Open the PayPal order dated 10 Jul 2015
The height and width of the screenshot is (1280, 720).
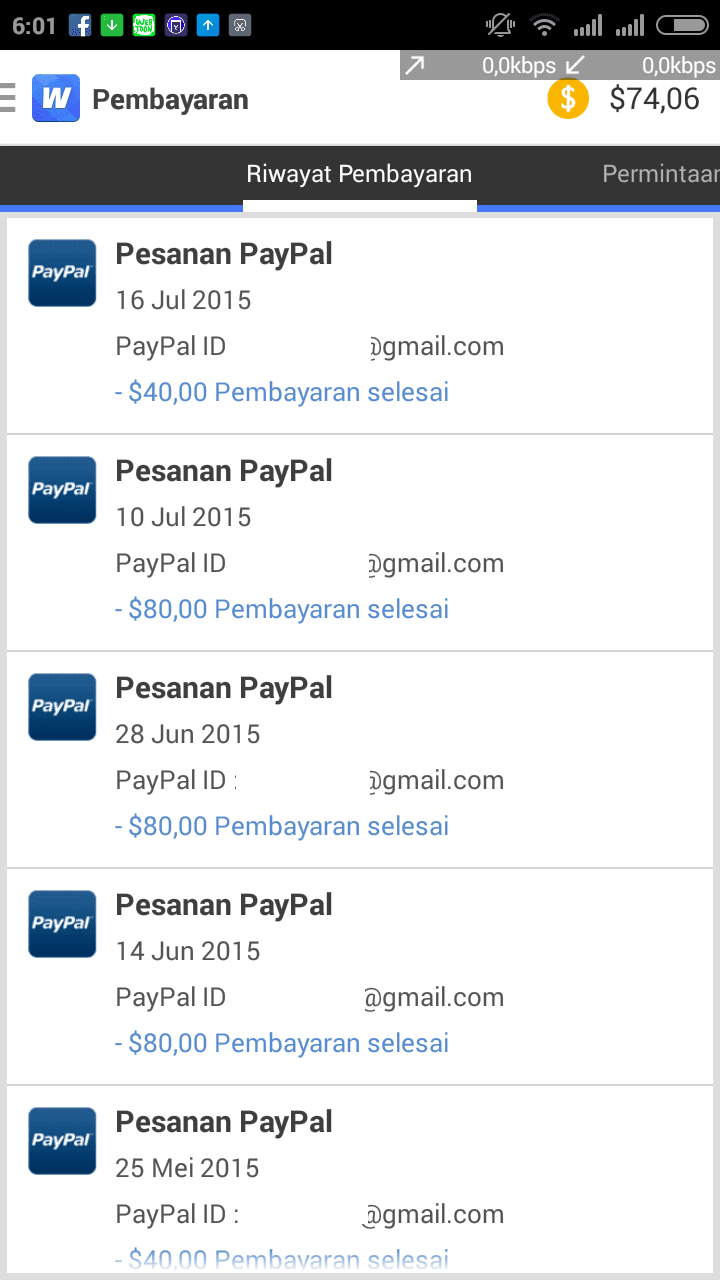[x=360, y=542]
